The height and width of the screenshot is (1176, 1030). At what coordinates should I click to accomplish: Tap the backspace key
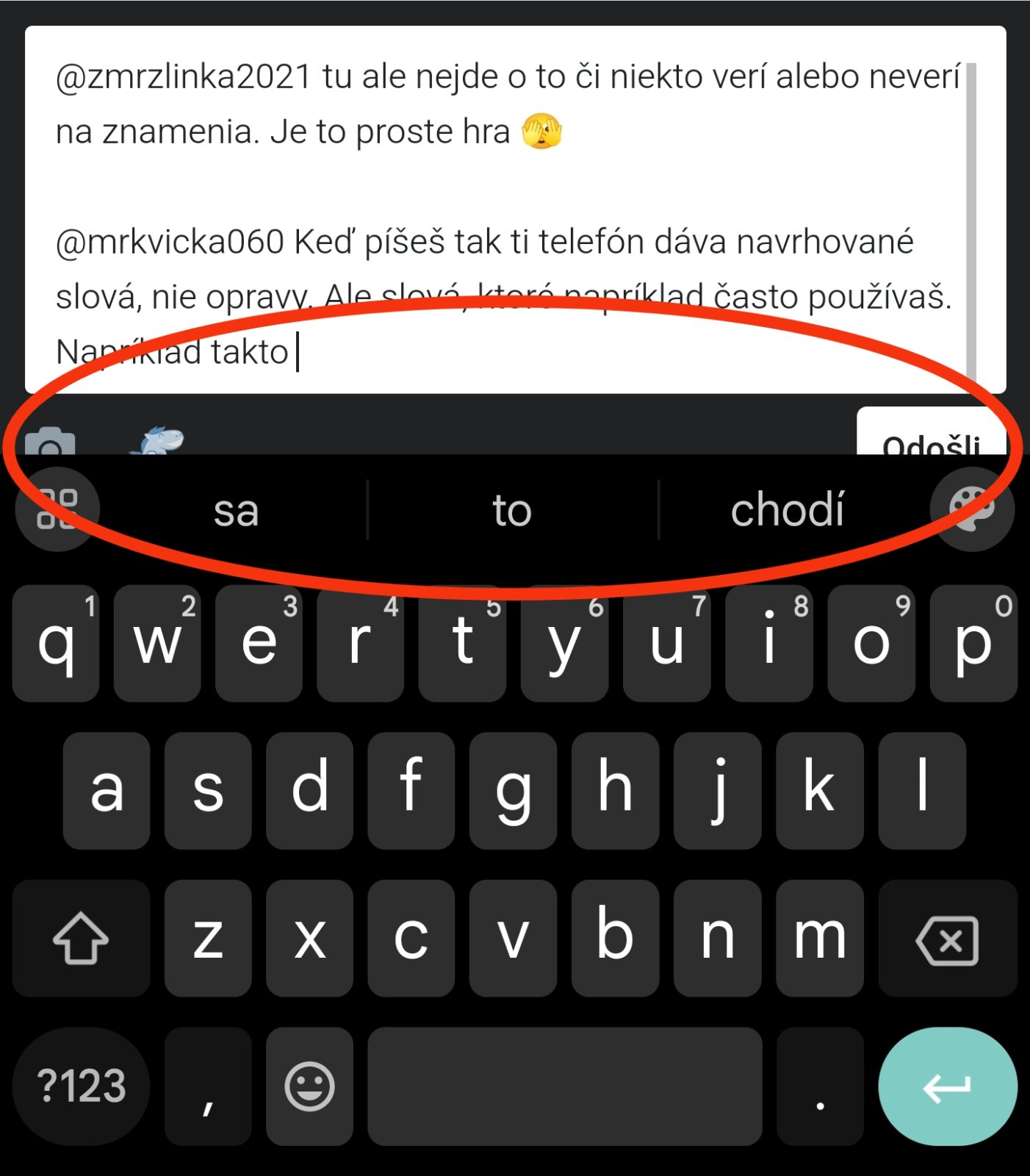(947, 939)
